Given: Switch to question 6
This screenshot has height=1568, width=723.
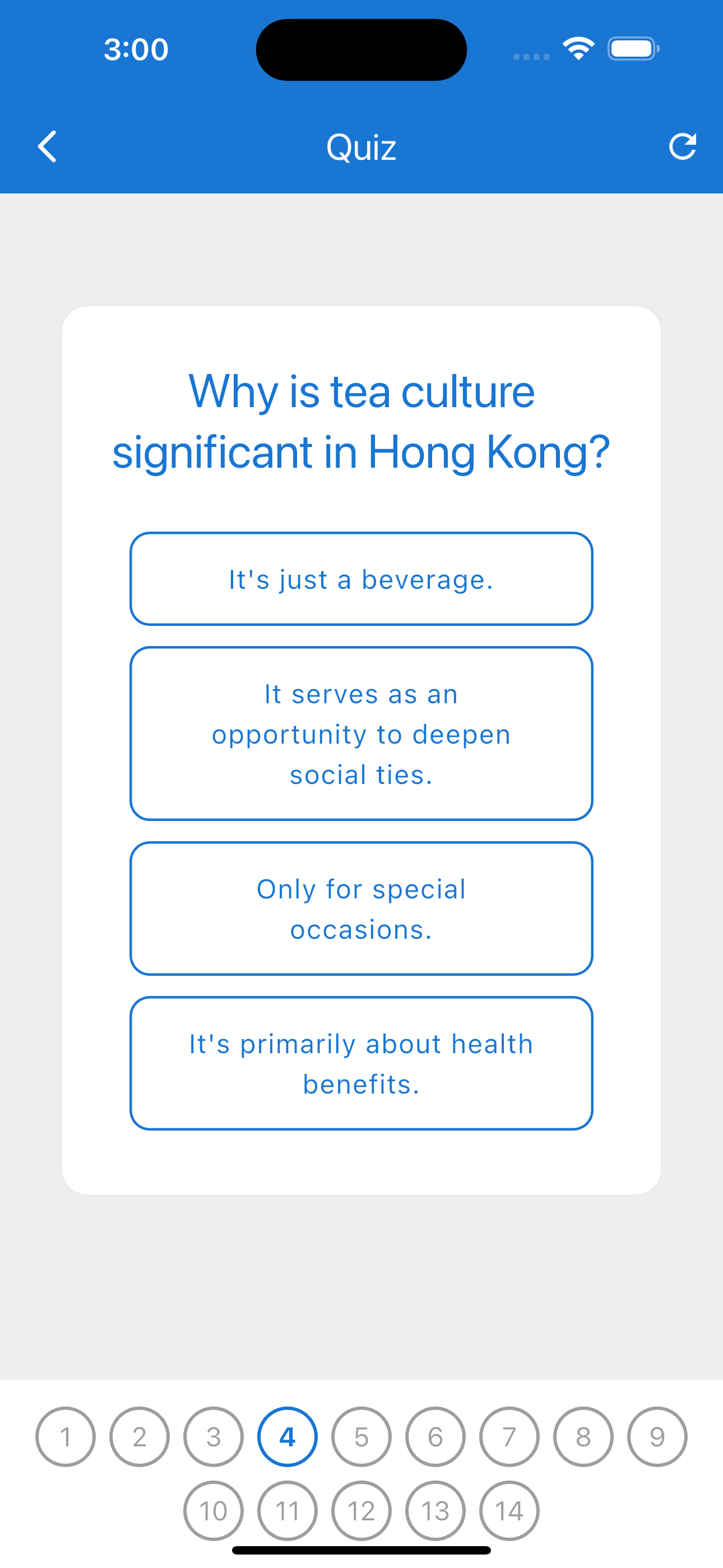Looking at the screenshot, I should (435, 1437).
